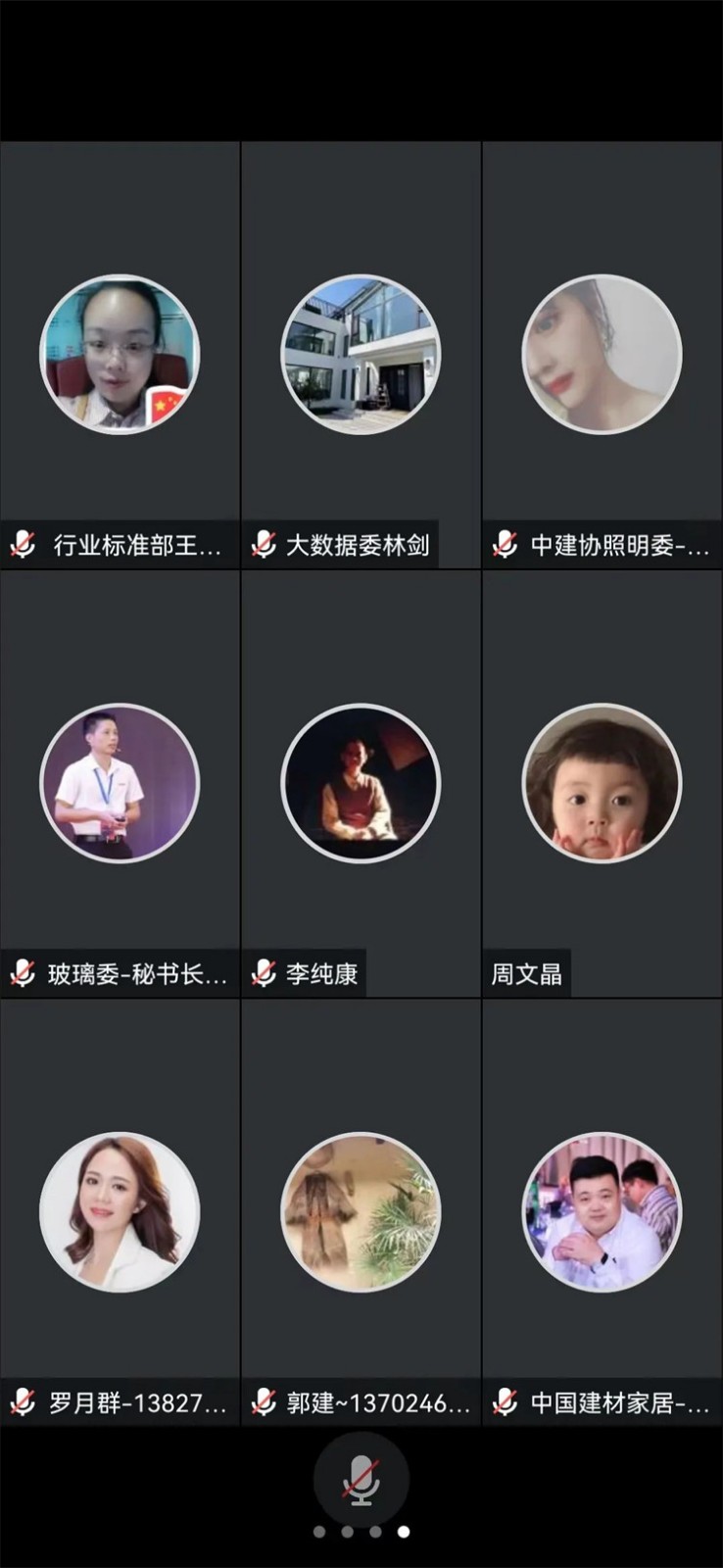Jump to the first page indicator dot
This screenshot has height=1568, width=723.
coord(319,1532)
